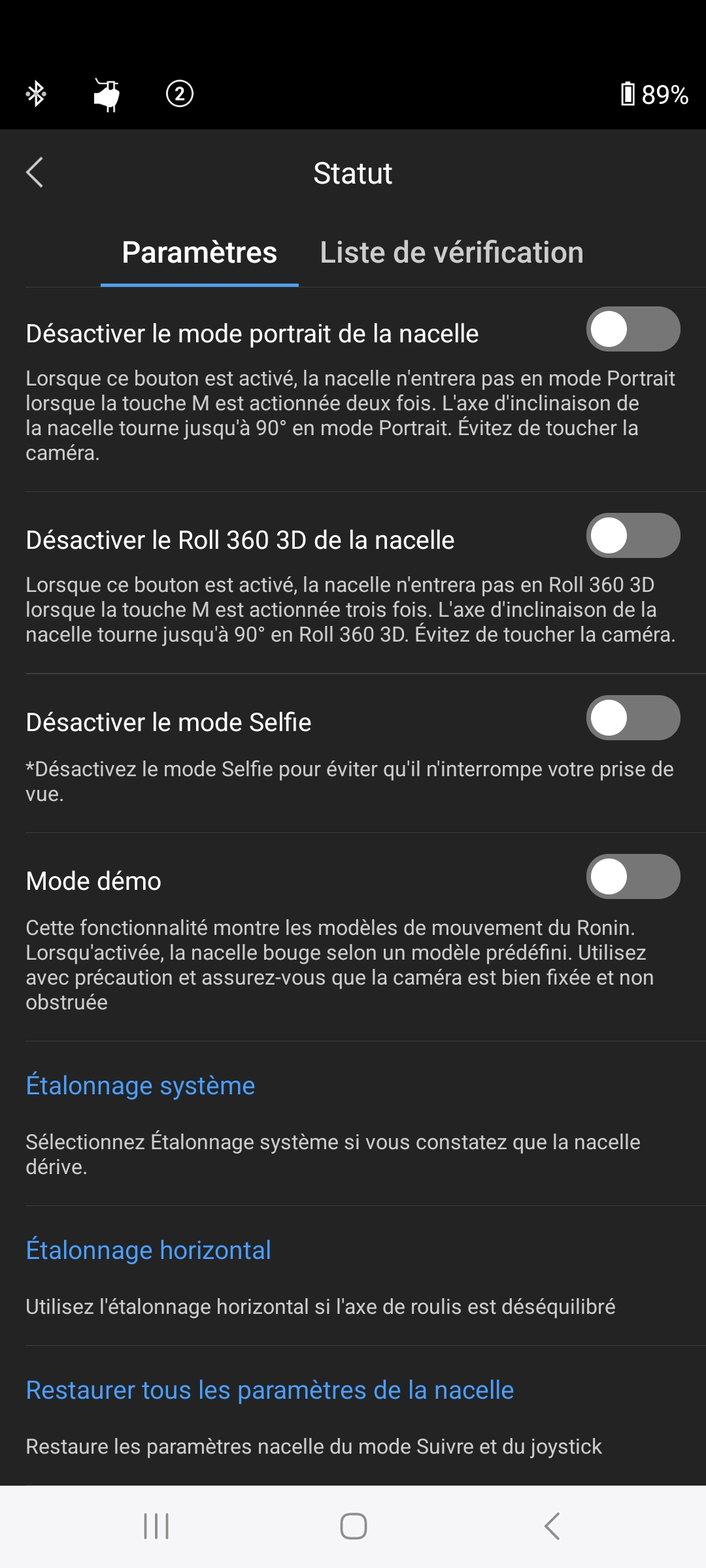This screenshot has height=1568, width=706.
Task: Go back from the Statut screen
Action: (35, 173)
